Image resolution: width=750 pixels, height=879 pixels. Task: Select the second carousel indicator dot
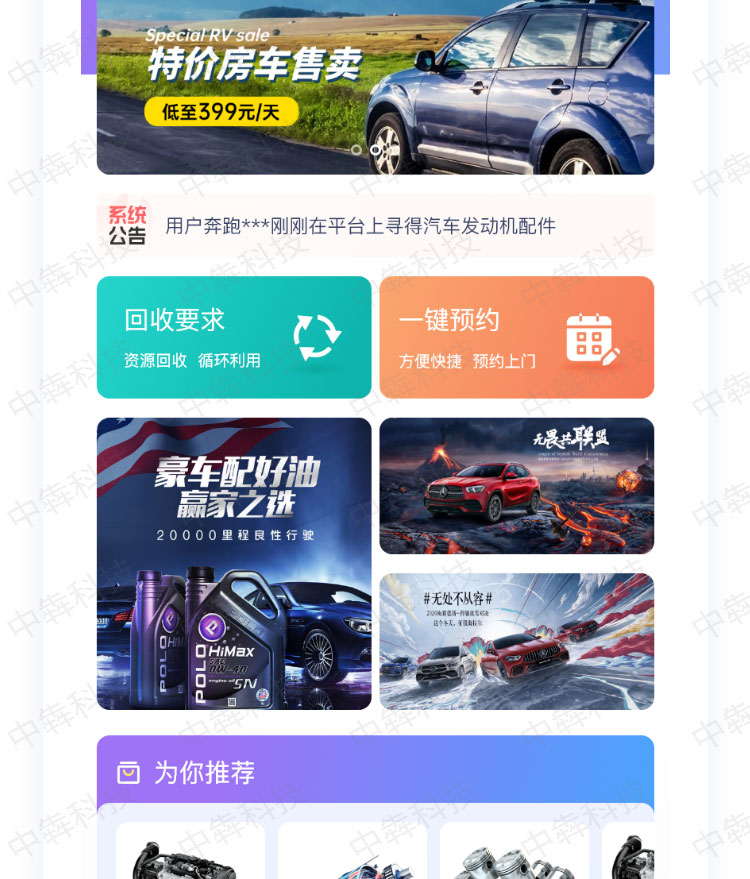(x=375, y=150)
